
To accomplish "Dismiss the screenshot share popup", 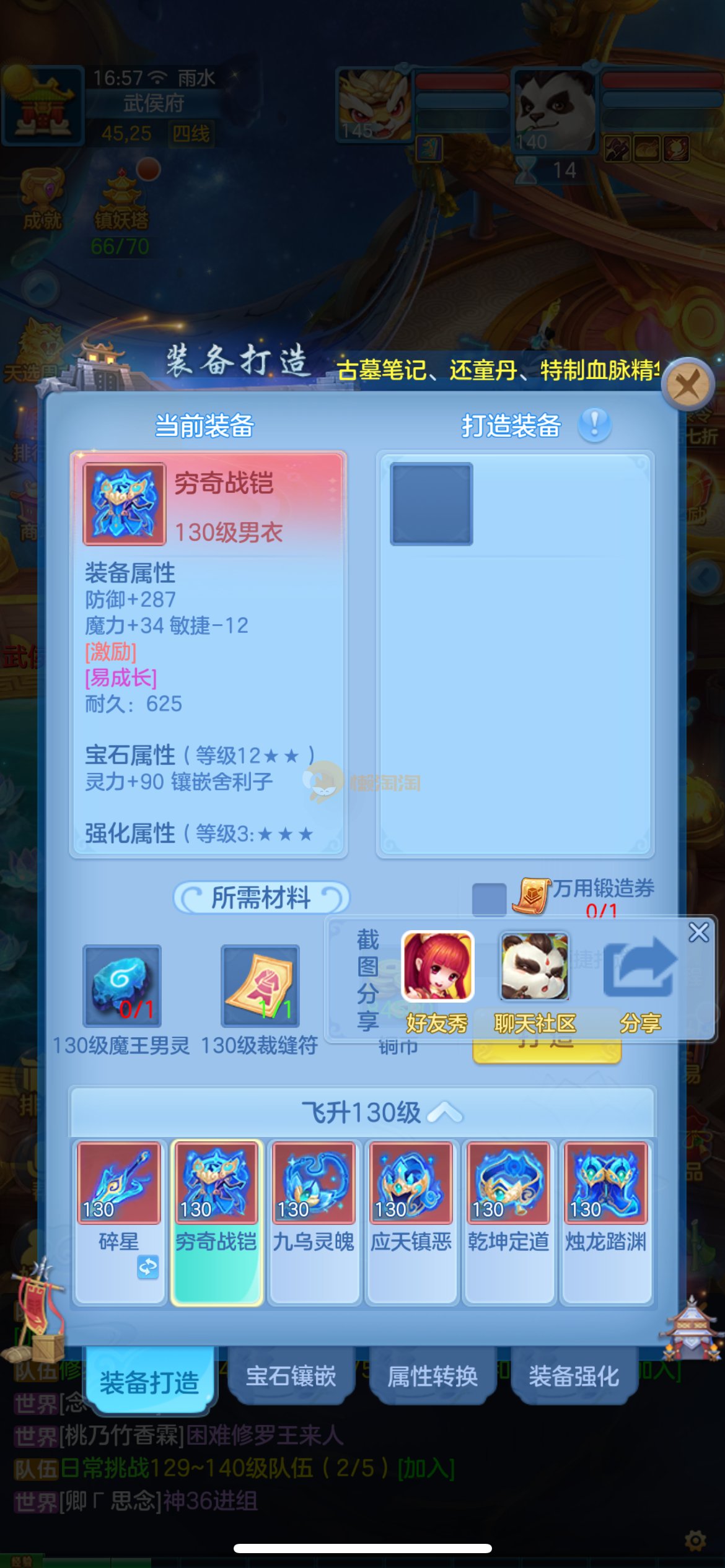I will pyautogui.click(x=698, y=933).
